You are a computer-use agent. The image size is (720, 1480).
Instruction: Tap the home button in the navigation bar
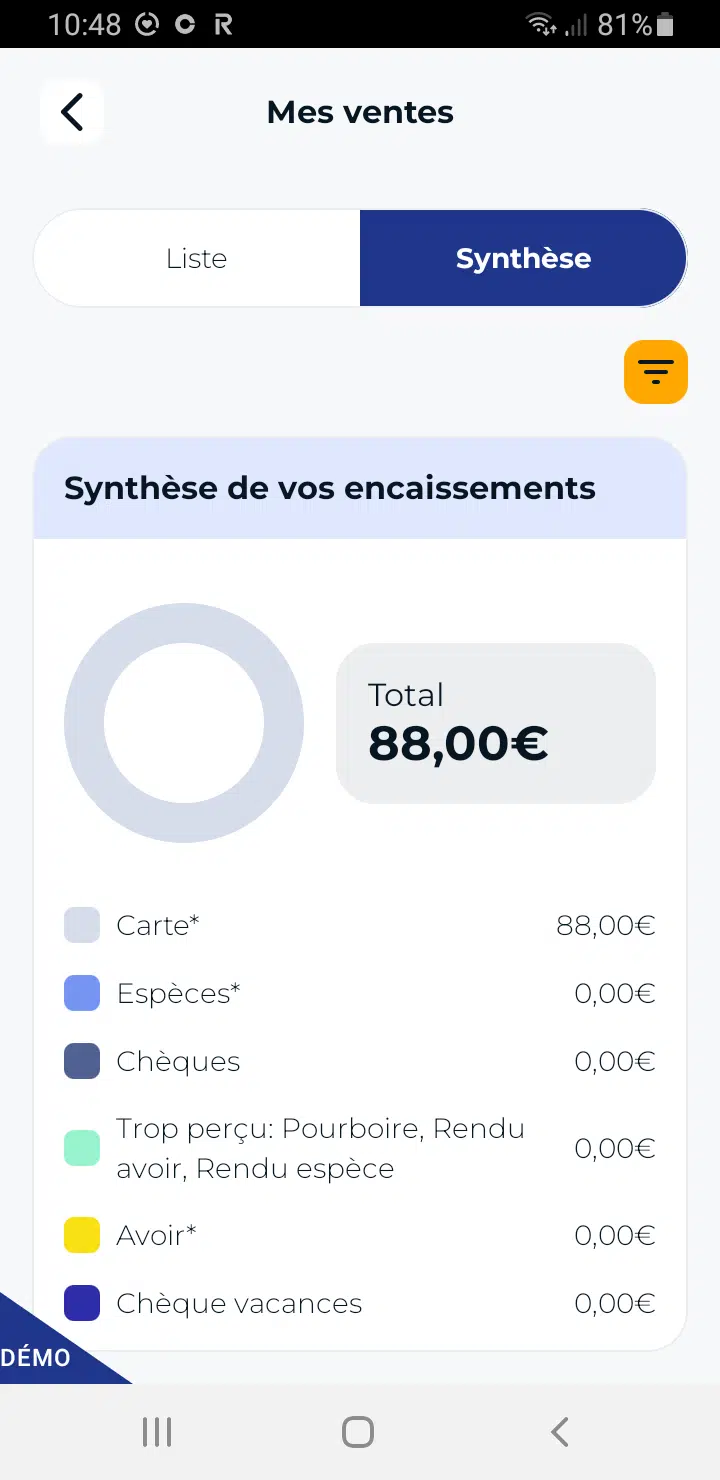tap(357, 1431)
